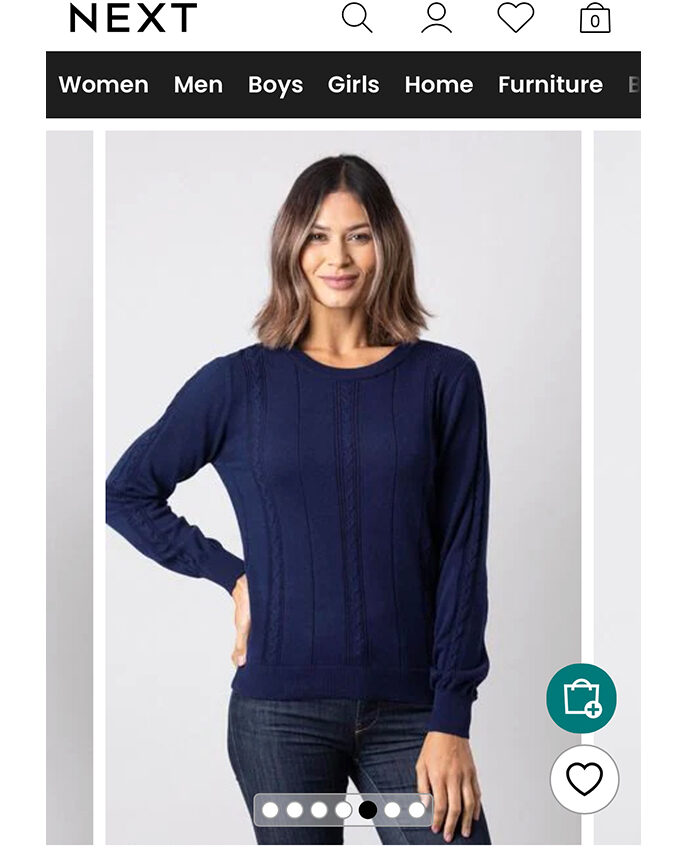Open the shopping bag
This screenshot has width=687, height=850.
(x=595, y=18)
